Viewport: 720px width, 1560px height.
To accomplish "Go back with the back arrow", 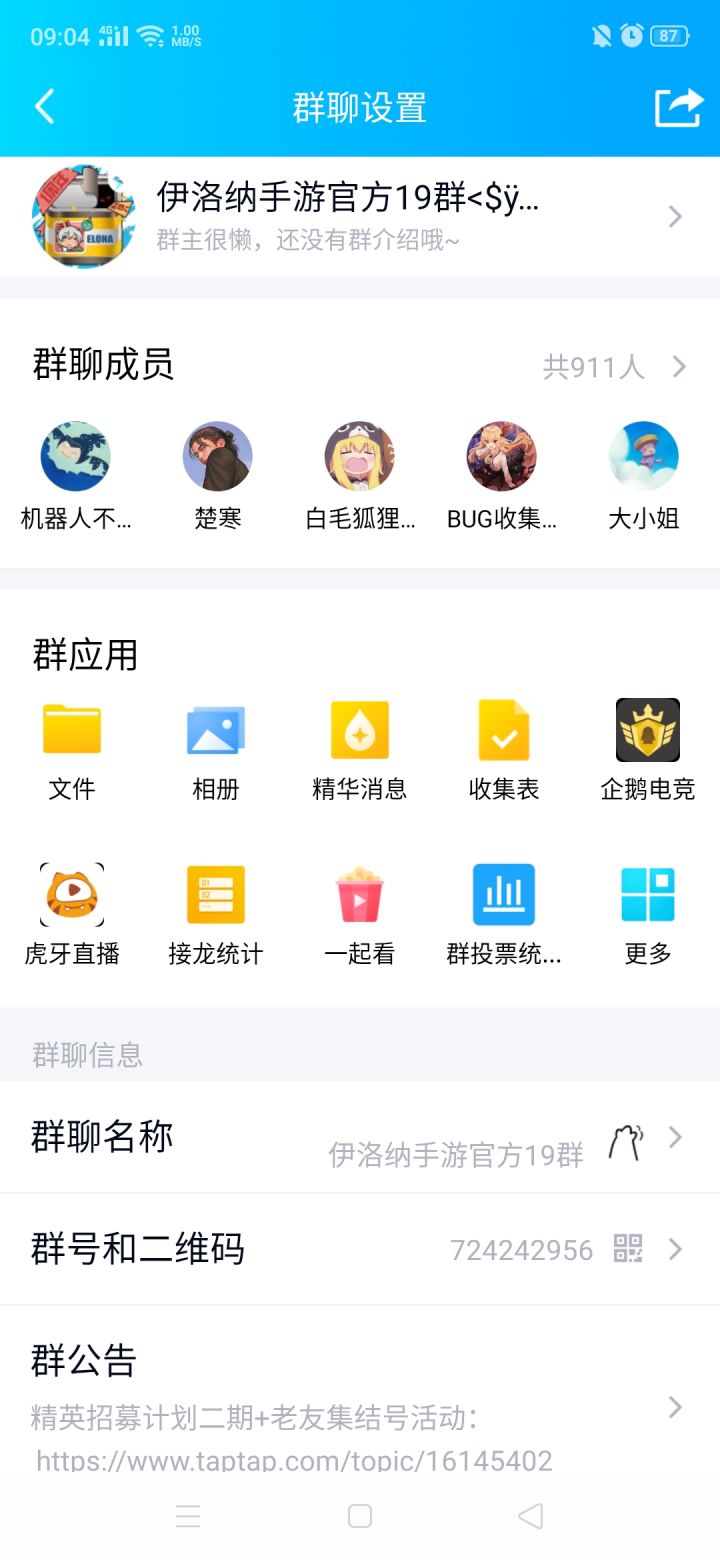I will click(44, 106).
